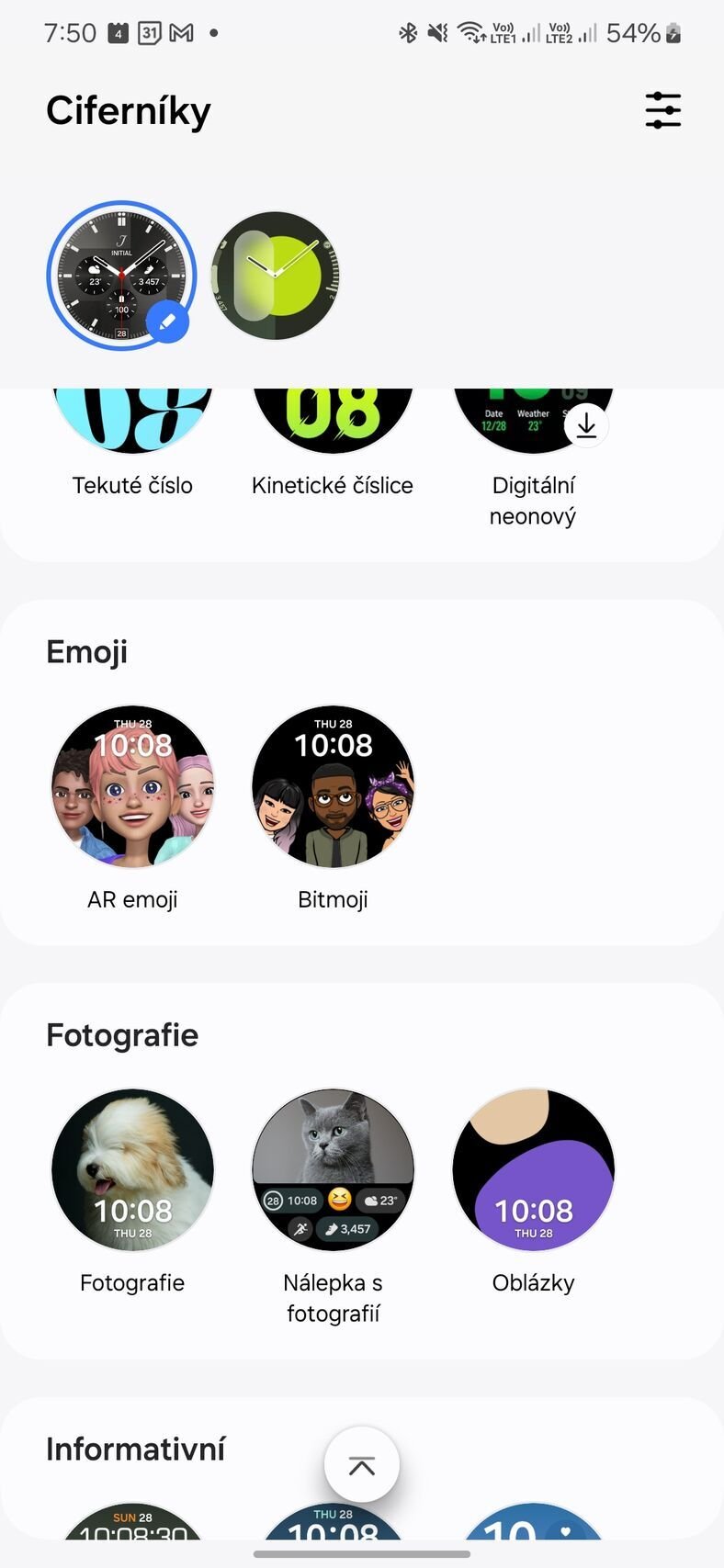Image resolution: width=724 pixels, height=1568 pixels.
Task: Tap the Wi-Fi status icon
Action: pos(469,31)
